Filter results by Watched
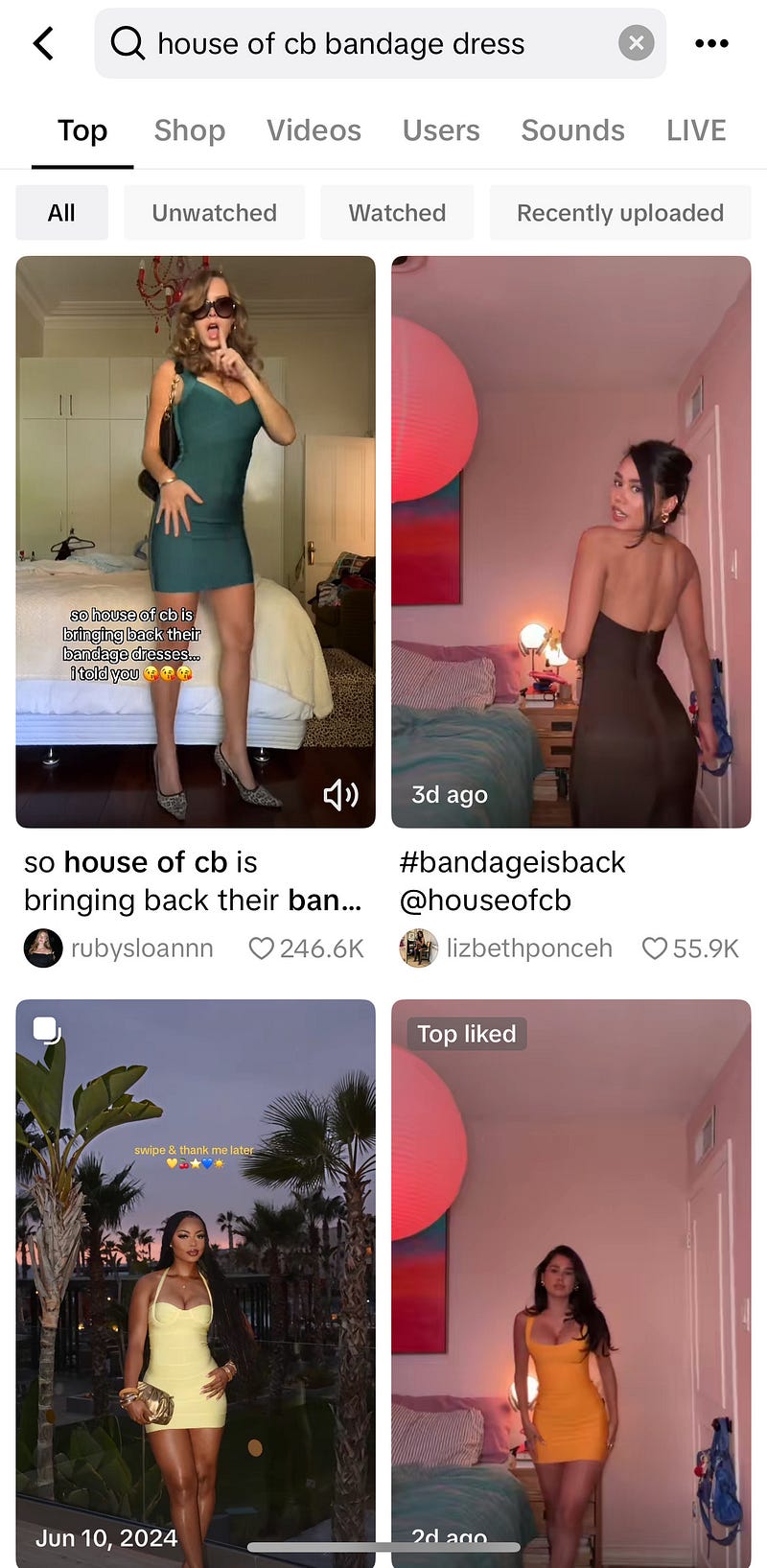Viewport: 767px width, 1568px height. [x=397, y=213]
